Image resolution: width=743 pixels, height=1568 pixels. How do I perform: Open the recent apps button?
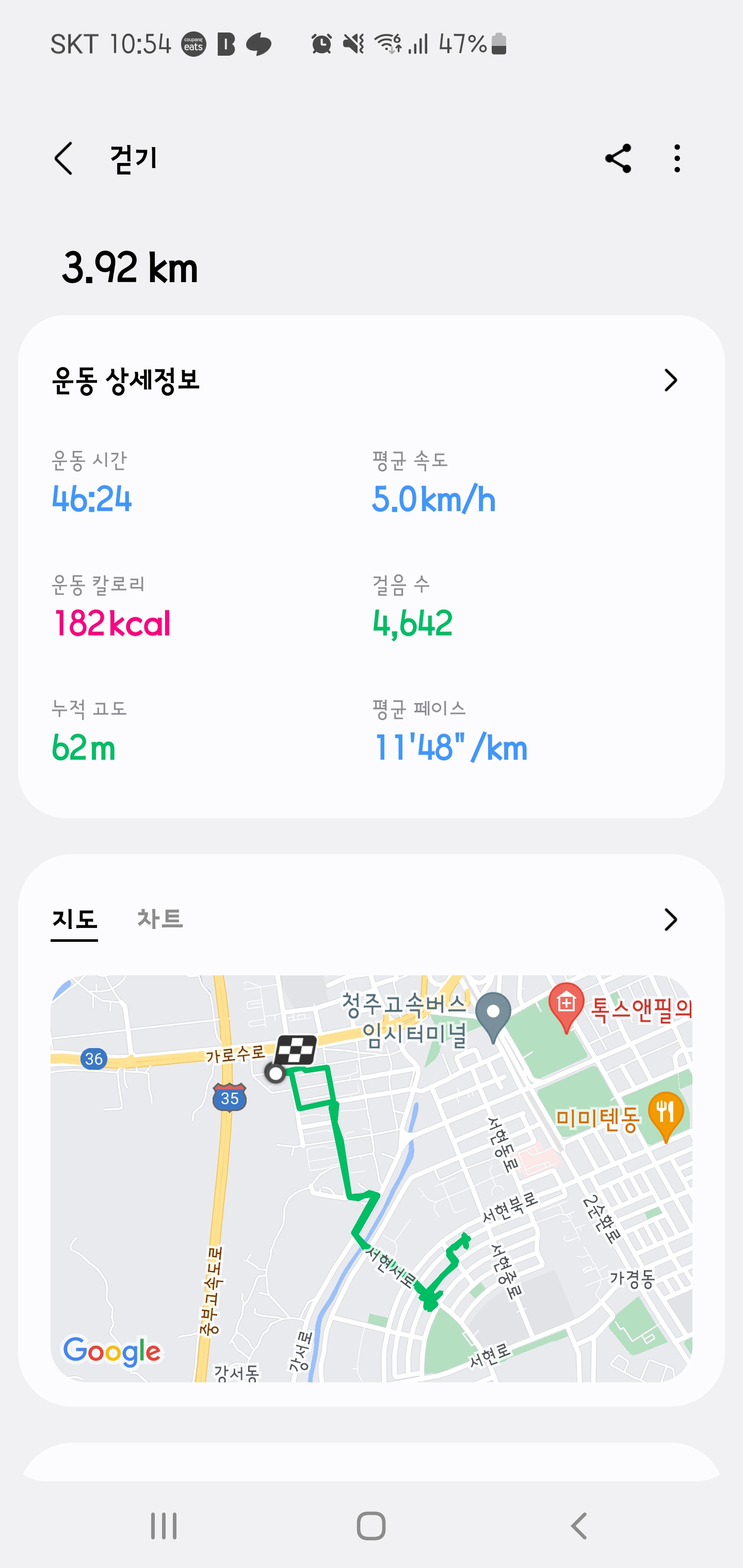(164, 1526)
